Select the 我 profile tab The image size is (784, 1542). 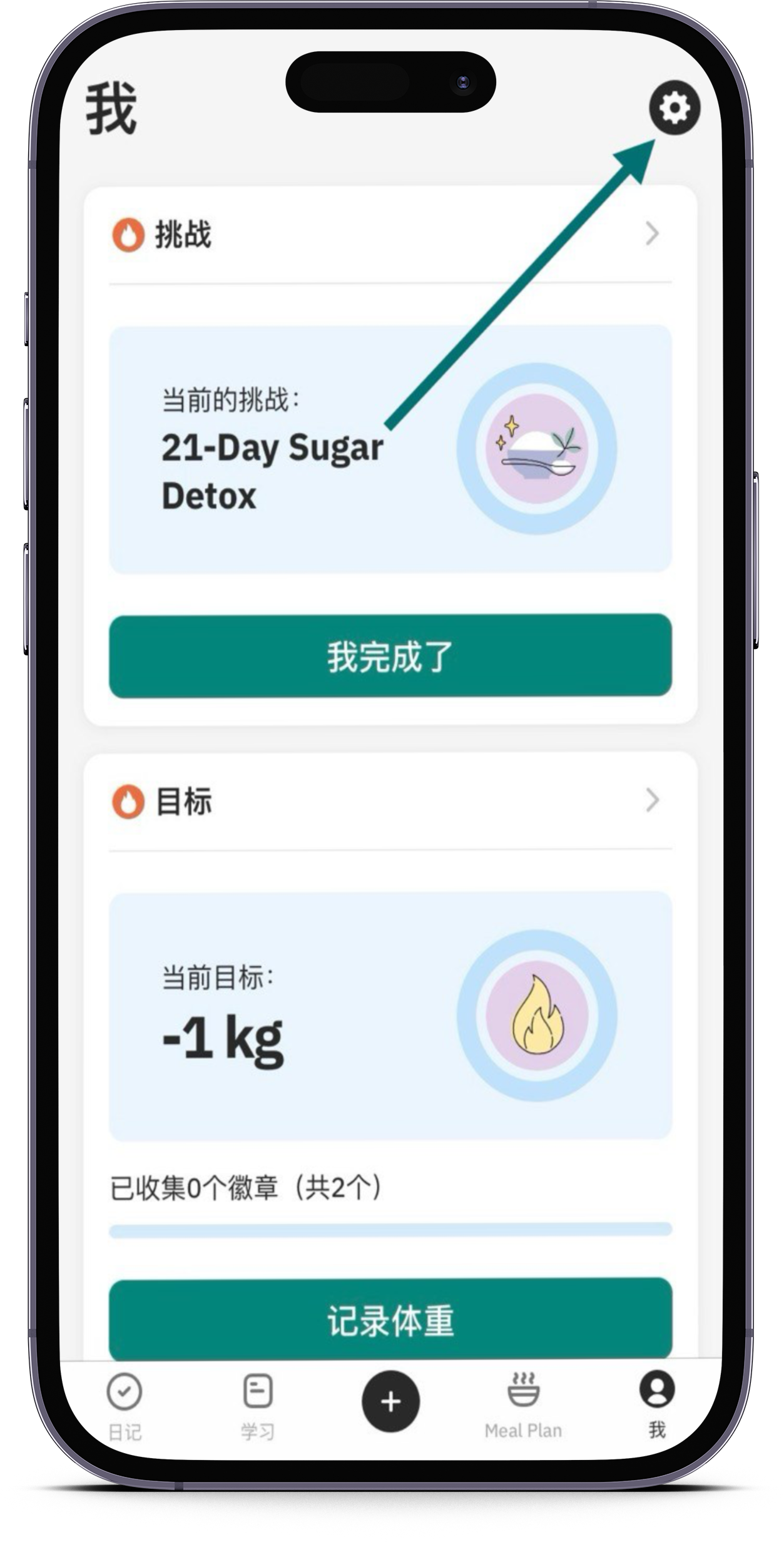(656, 1404)
